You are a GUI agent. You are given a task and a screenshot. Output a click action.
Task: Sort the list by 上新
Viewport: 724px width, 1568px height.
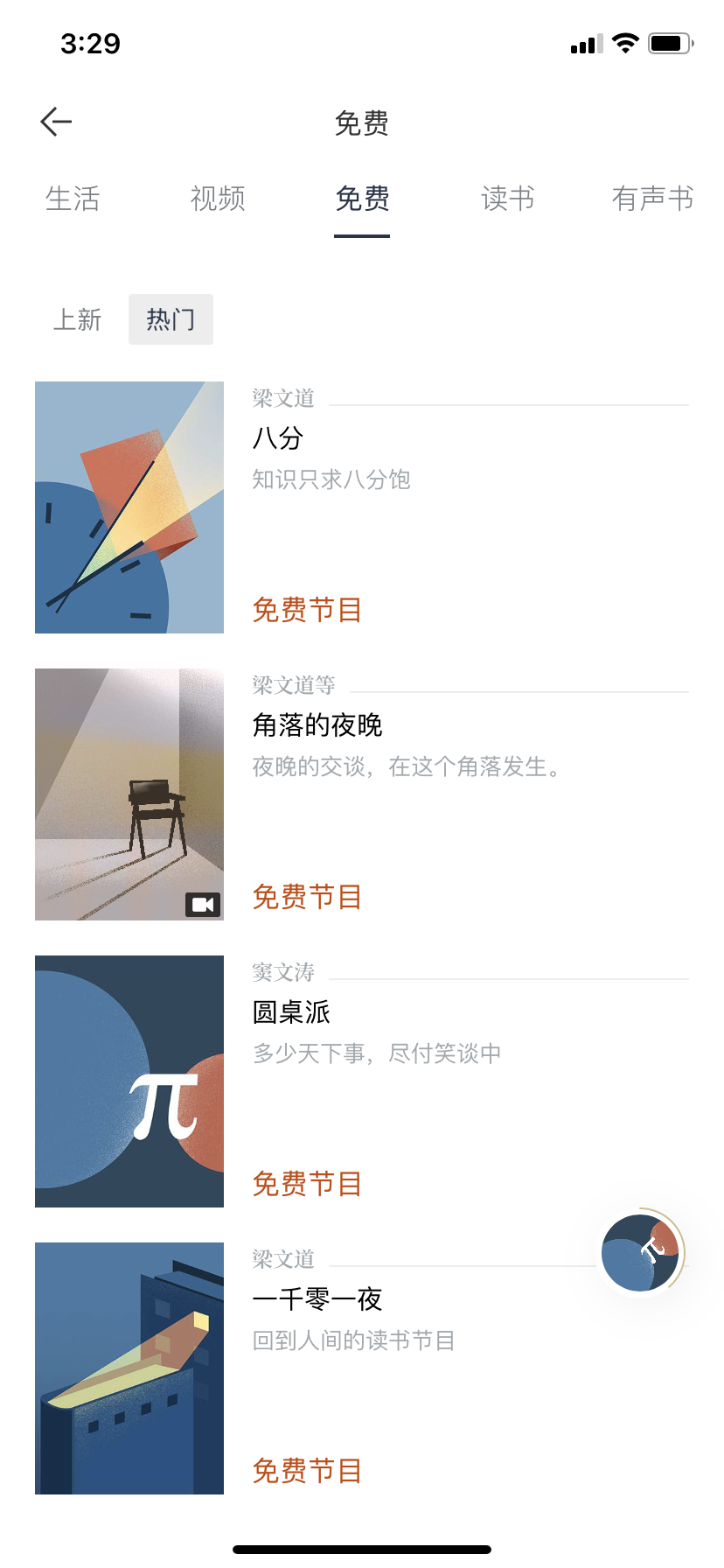[78, 319]
